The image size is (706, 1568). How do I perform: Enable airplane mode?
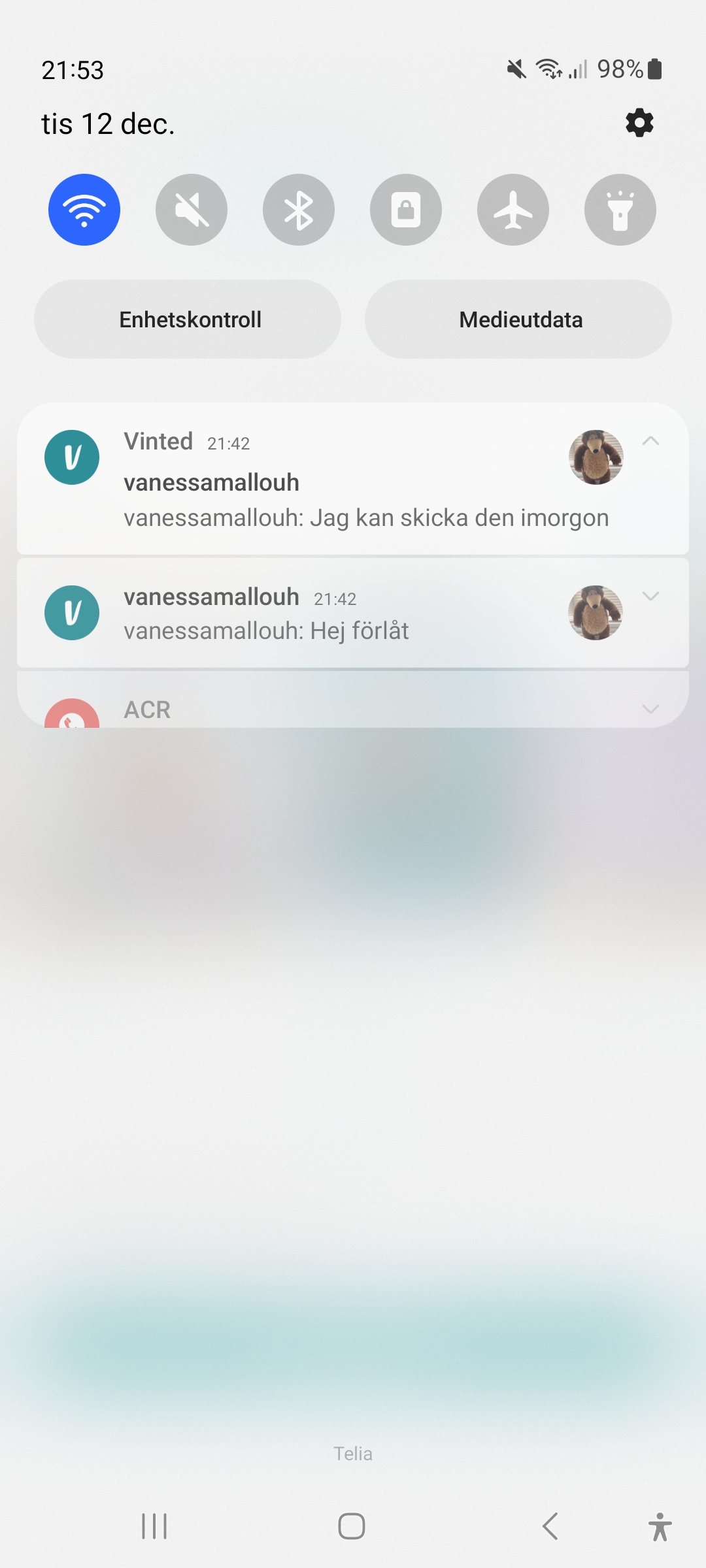(513, 210)
